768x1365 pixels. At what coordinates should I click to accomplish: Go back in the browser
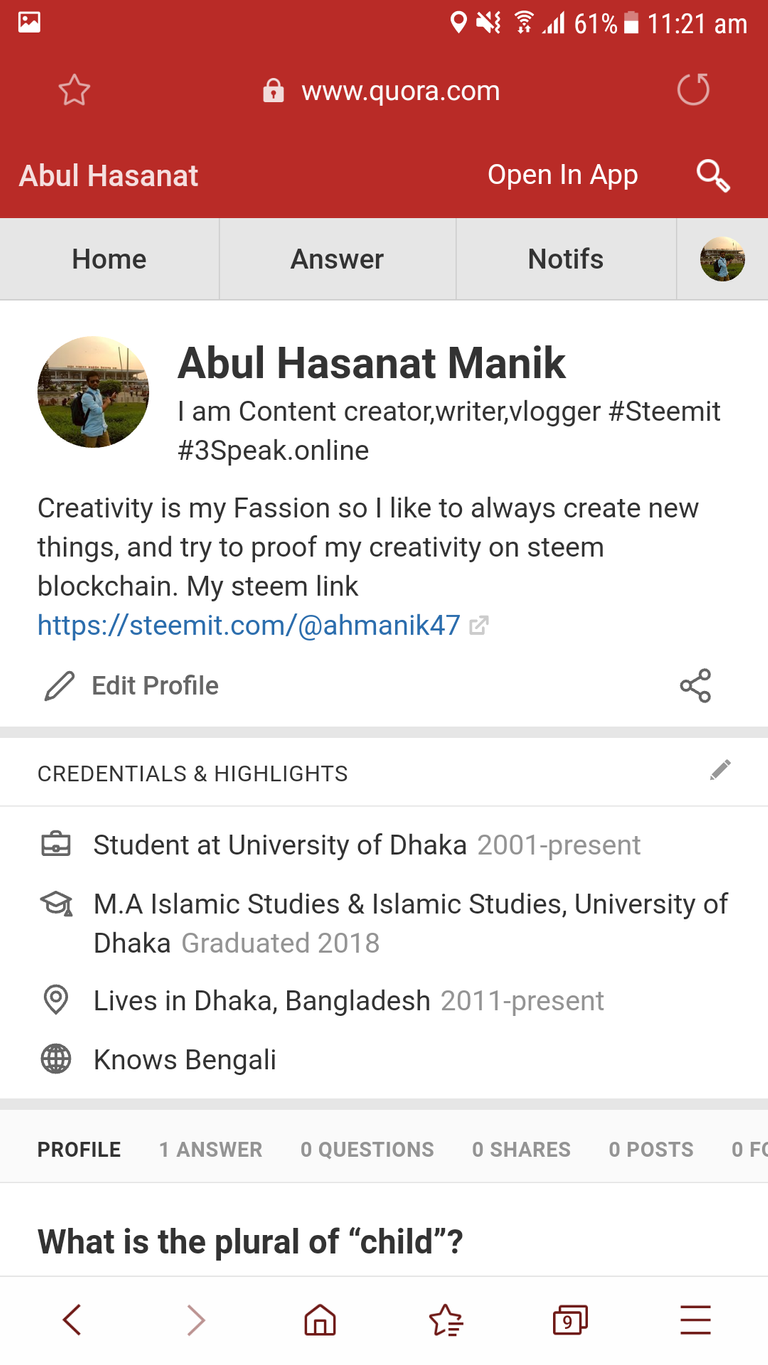72,1320
